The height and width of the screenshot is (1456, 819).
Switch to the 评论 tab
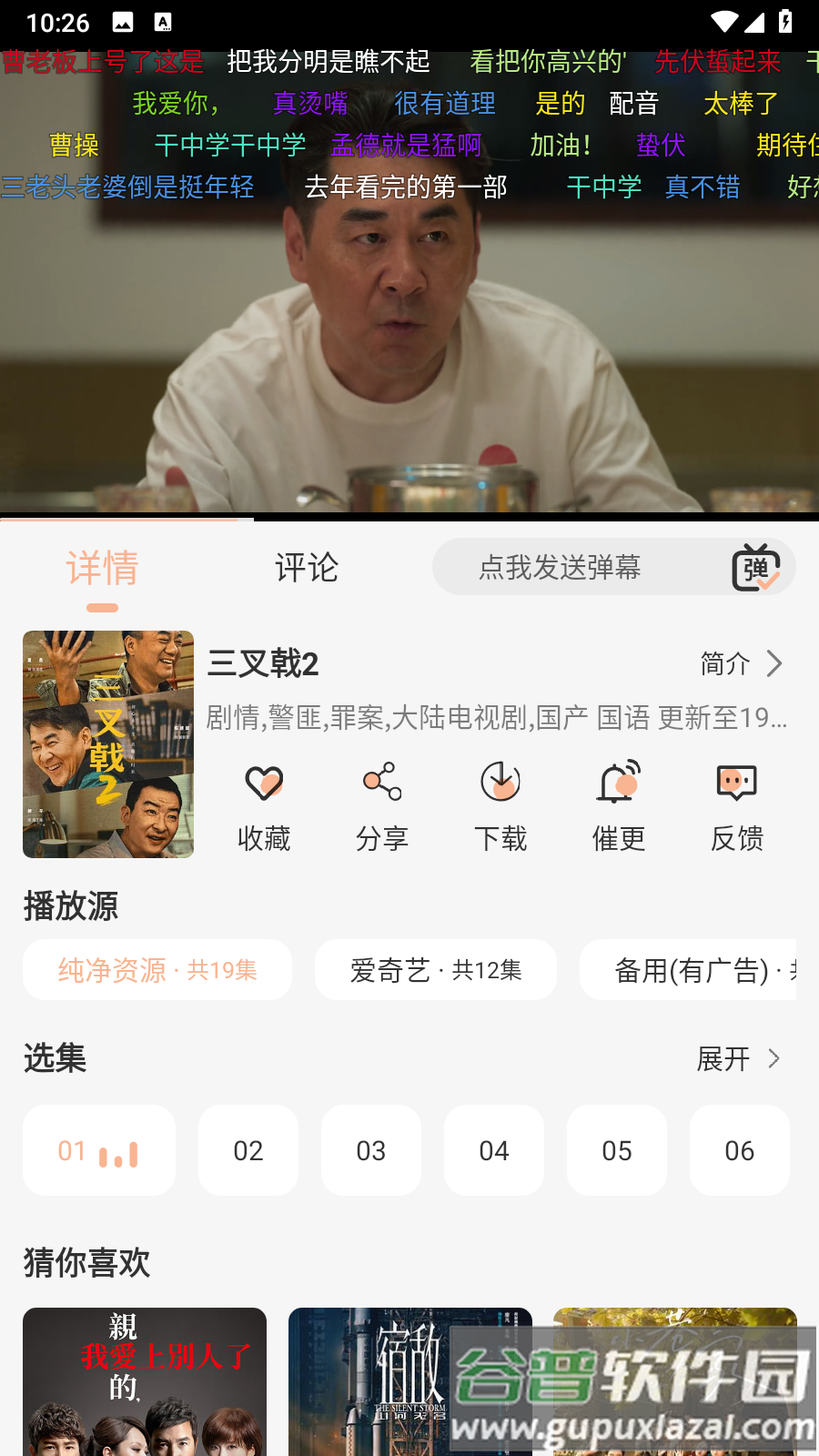click(307, 568)
